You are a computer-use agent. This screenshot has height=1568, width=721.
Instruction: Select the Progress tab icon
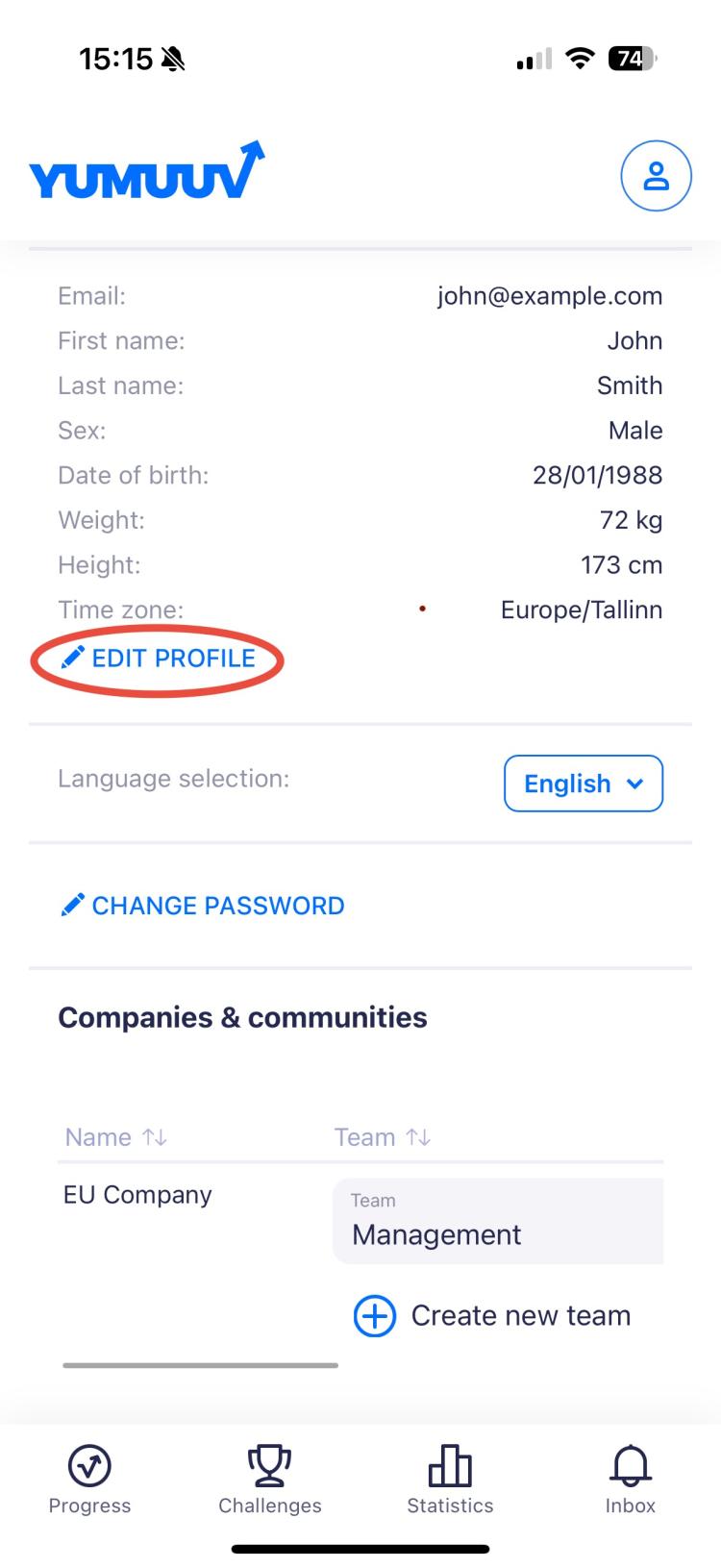(89, 1465)
